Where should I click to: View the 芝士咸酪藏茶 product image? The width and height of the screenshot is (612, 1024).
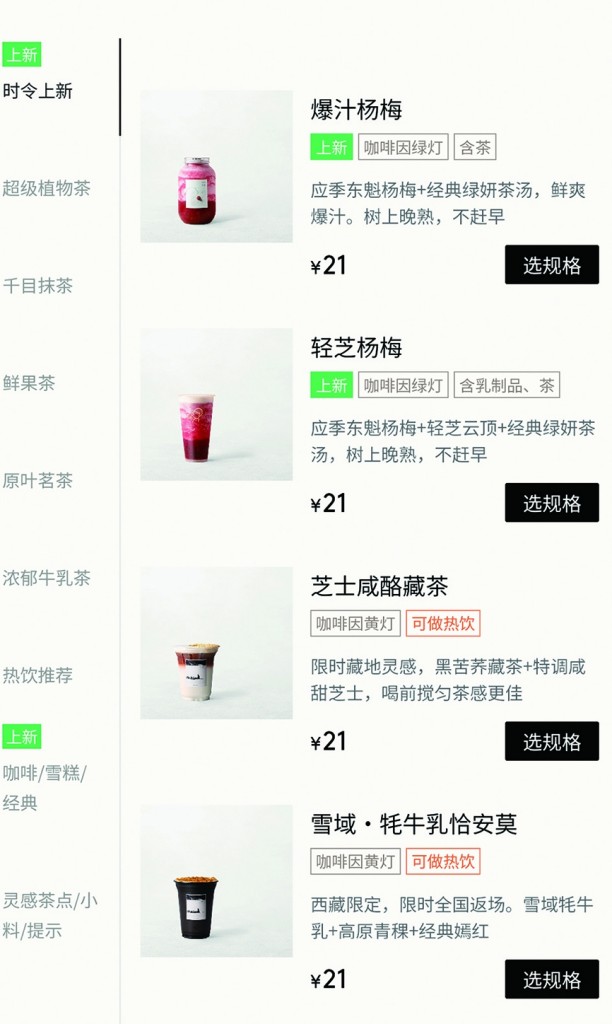(x=216, y=643)
